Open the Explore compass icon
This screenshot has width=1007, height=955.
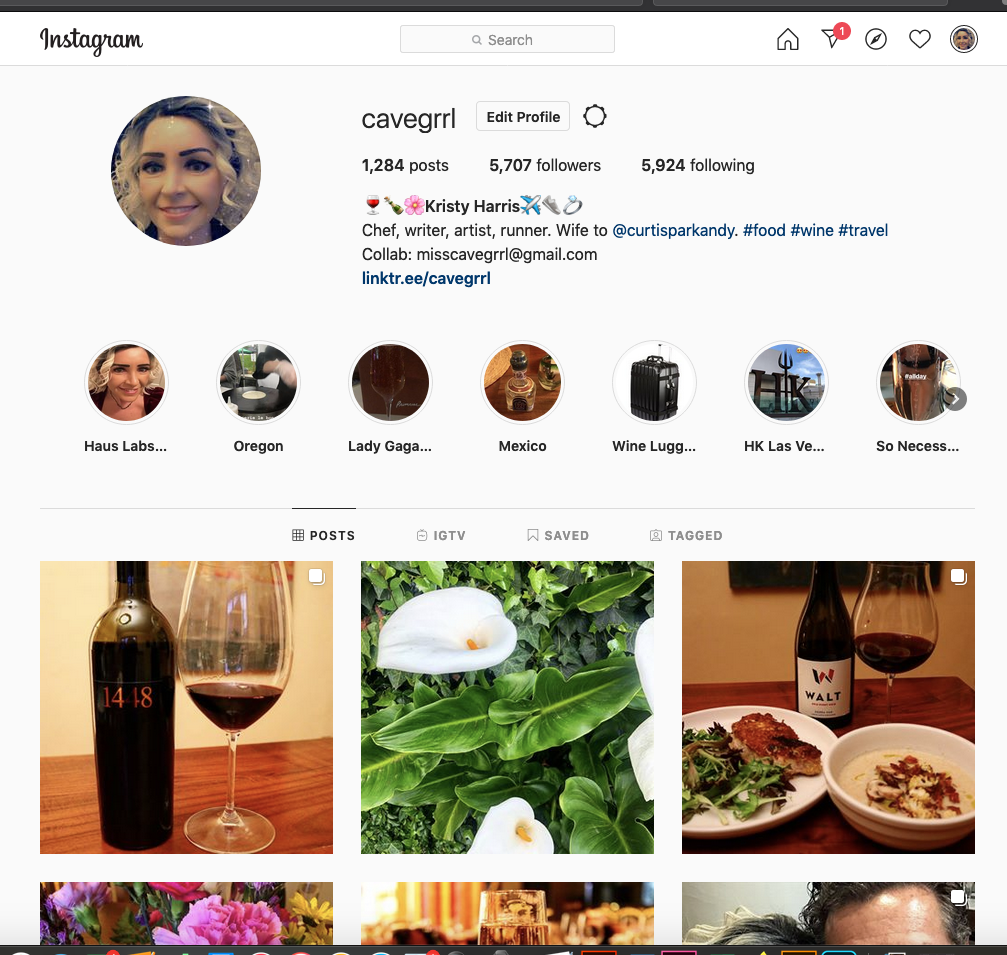876,40
